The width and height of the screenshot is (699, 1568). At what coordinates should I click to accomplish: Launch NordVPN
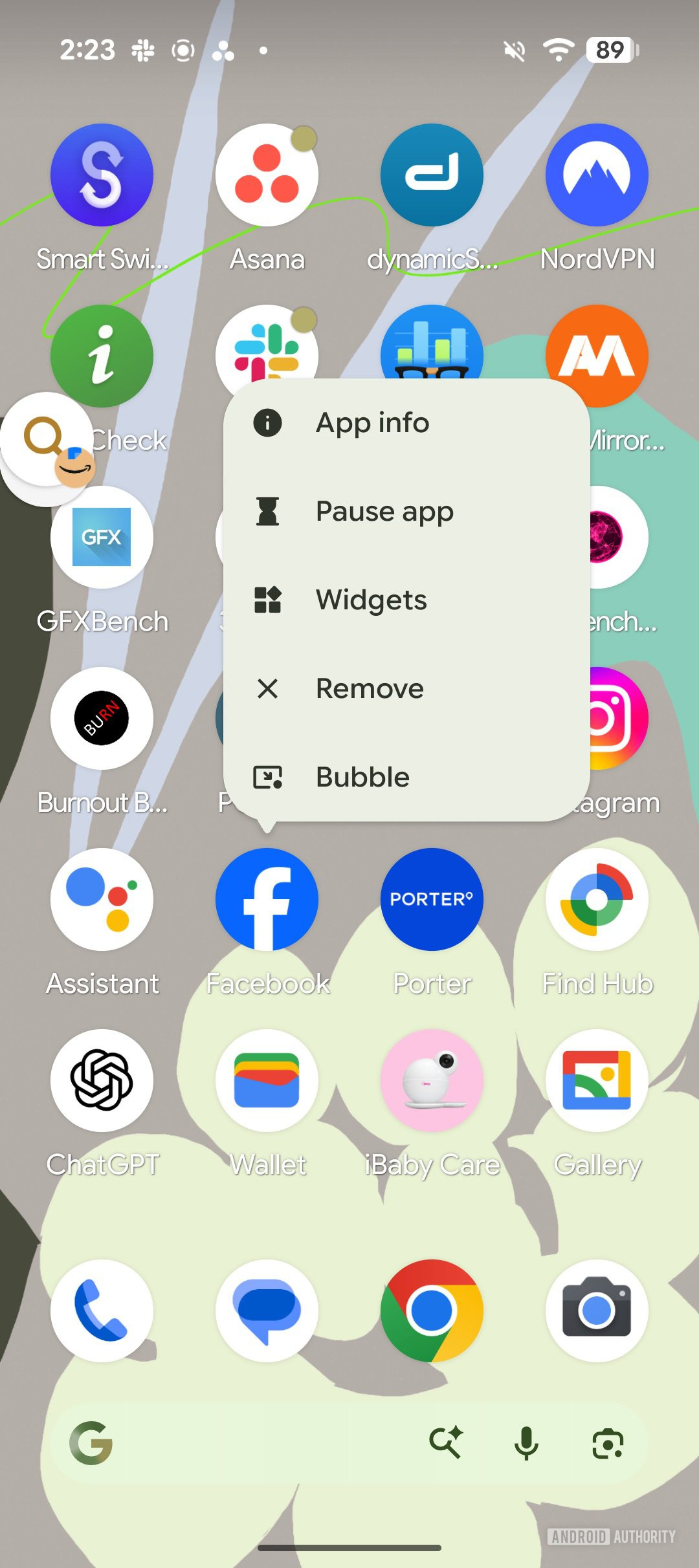pos(597,173)
